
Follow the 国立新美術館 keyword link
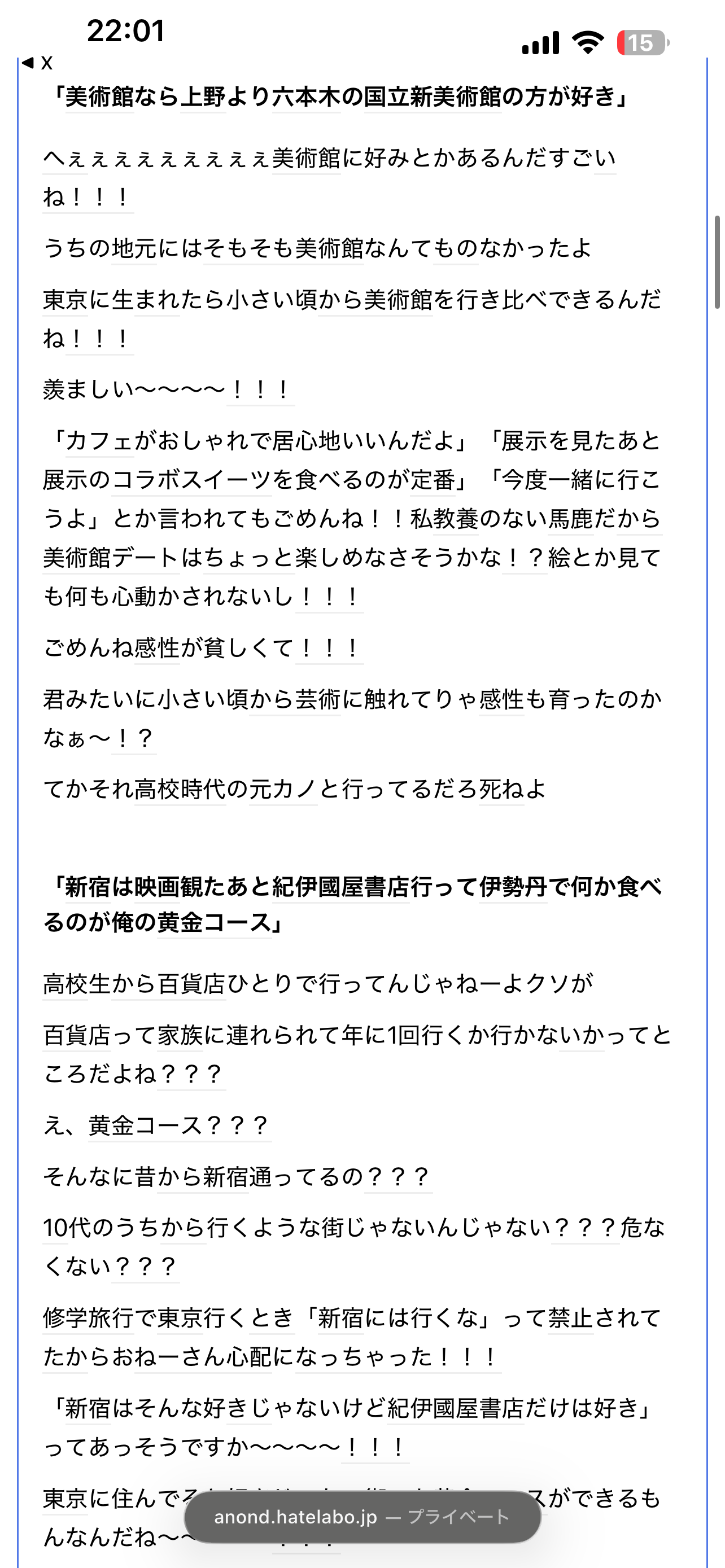432,97
